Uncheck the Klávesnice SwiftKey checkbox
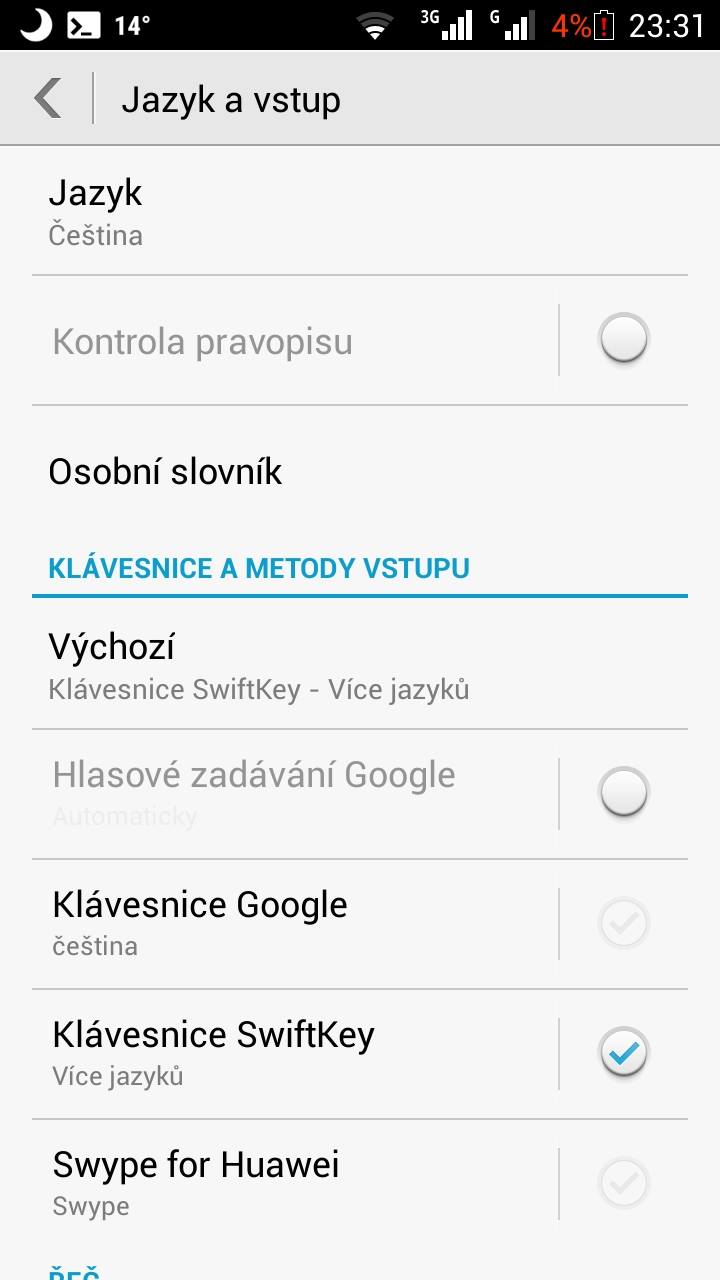 tap(624, 1053)
